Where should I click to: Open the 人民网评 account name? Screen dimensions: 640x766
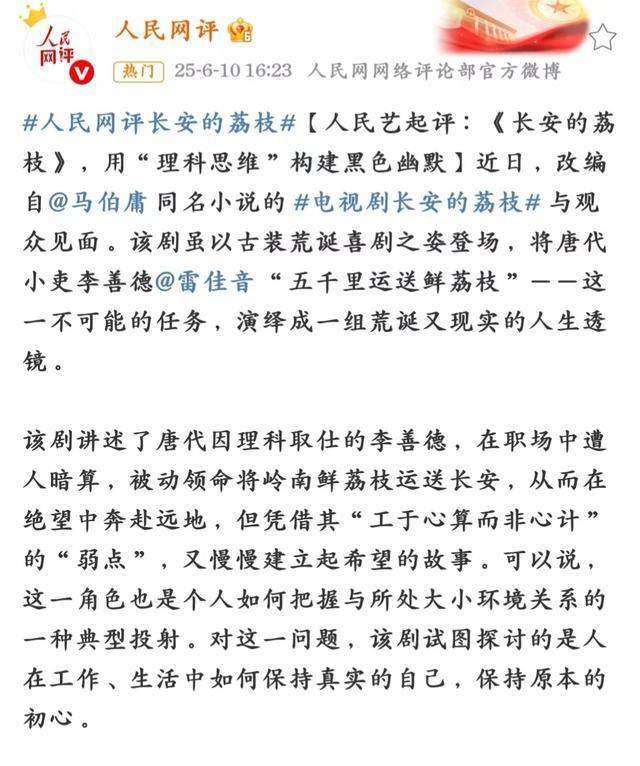click(x=168, y=31)
